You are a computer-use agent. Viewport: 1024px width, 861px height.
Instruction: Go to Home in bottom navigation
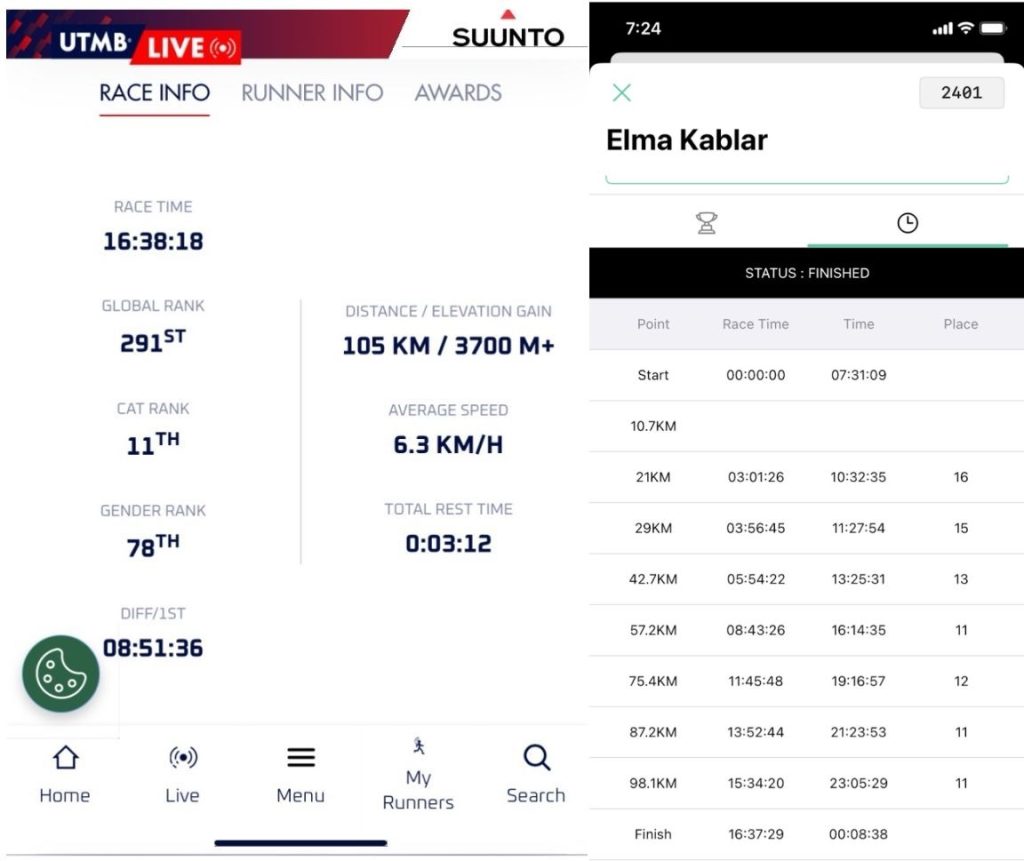(65, 775)
